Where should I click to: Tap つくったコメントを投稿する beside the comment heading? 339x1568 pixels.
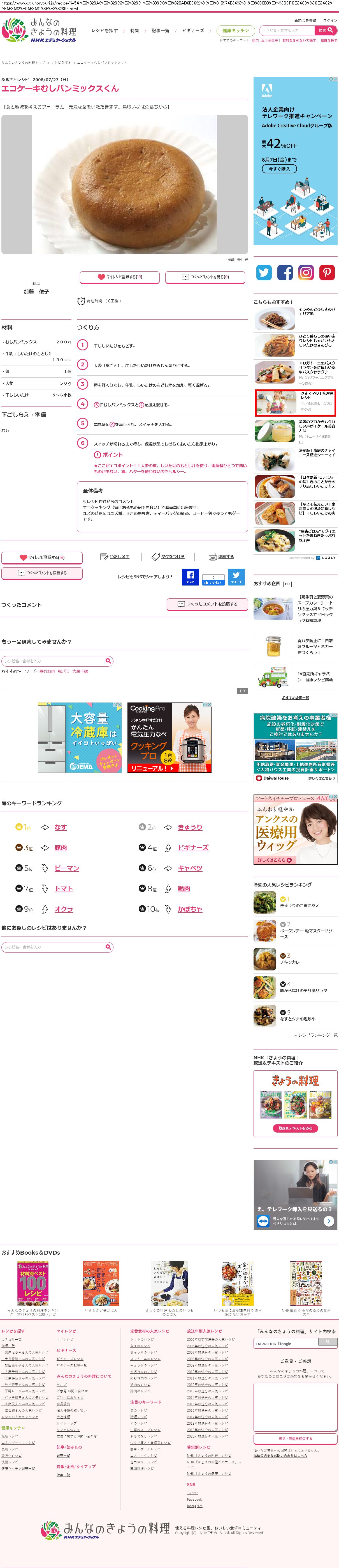(x=207, y=604)
